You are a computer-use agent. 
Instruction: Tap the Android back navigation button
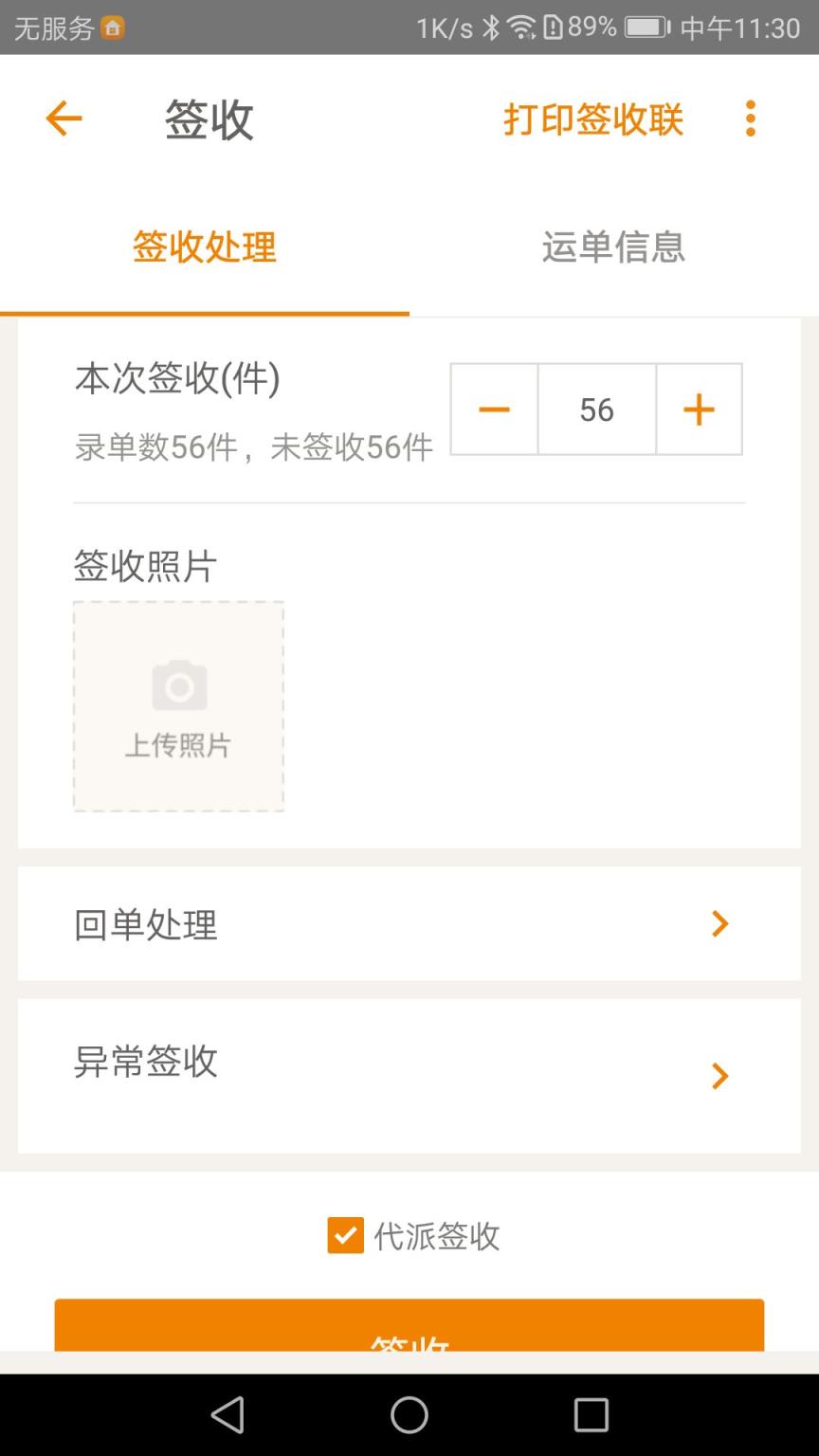click(227, 1415)
